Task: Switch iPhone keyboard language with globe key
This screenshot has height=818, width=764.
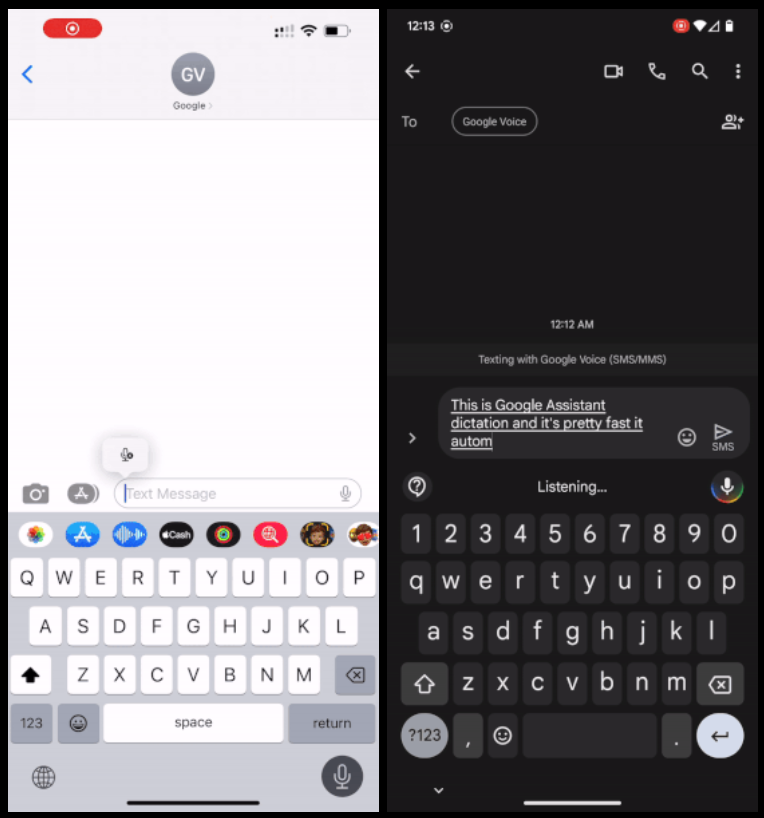Action: click(43, 776)
